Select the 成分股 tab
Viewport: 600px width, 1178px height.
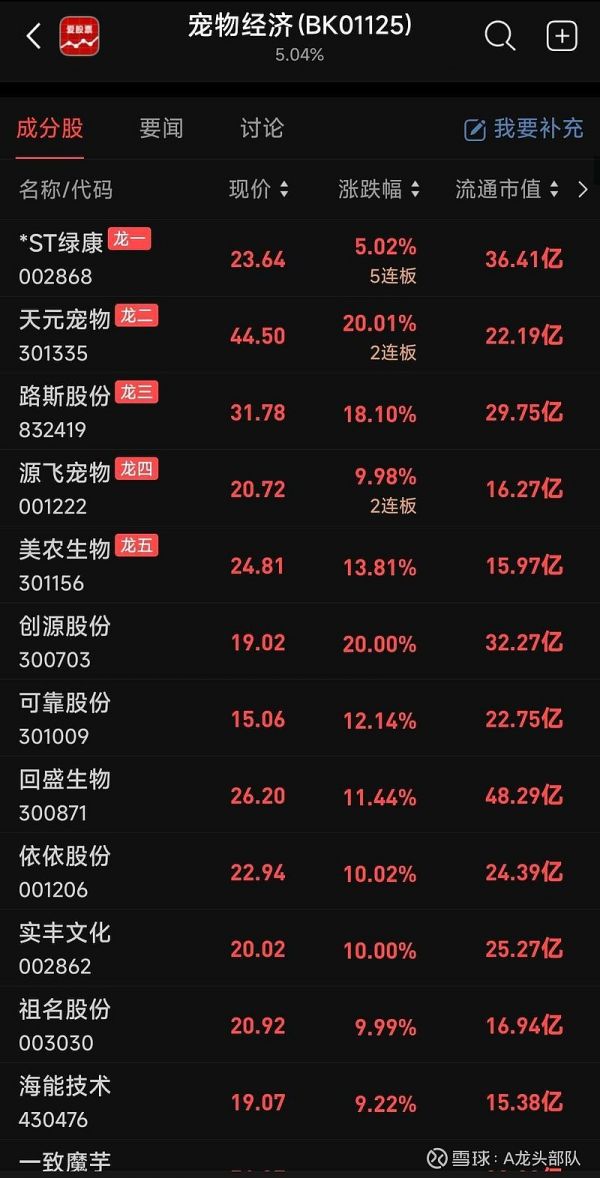[x=50, y=129]
